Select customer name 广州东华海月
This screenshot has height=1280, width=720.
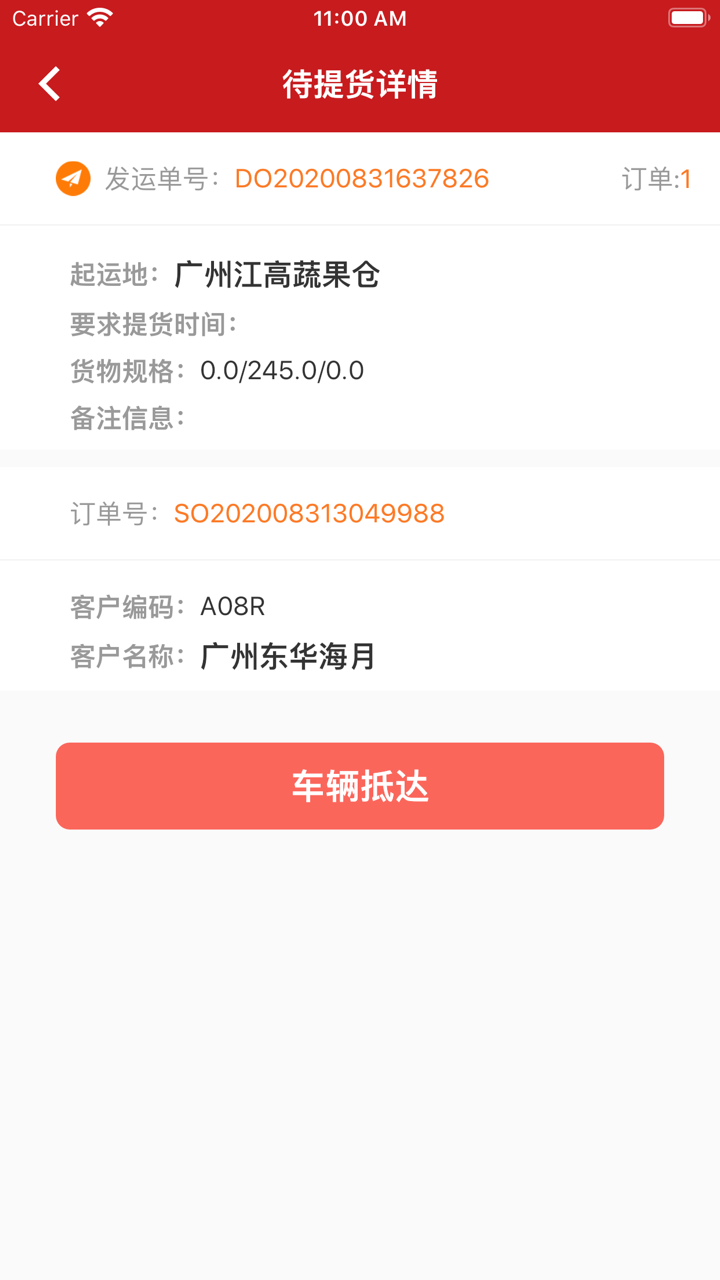tap(290, 657)
